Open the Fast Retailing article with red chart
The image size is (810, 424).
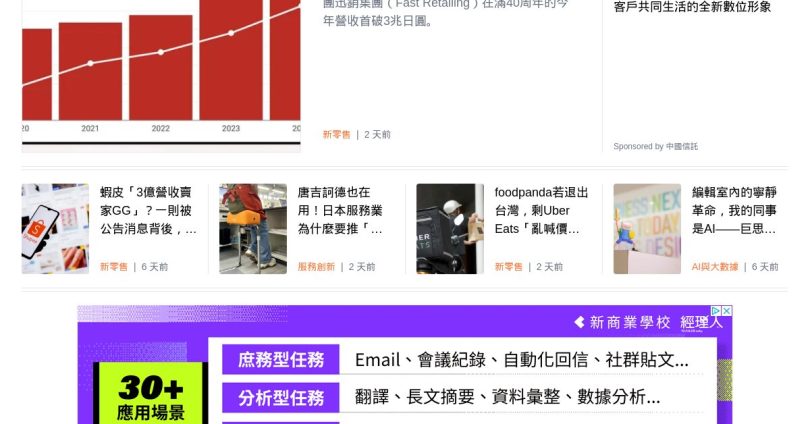point(160,70)
